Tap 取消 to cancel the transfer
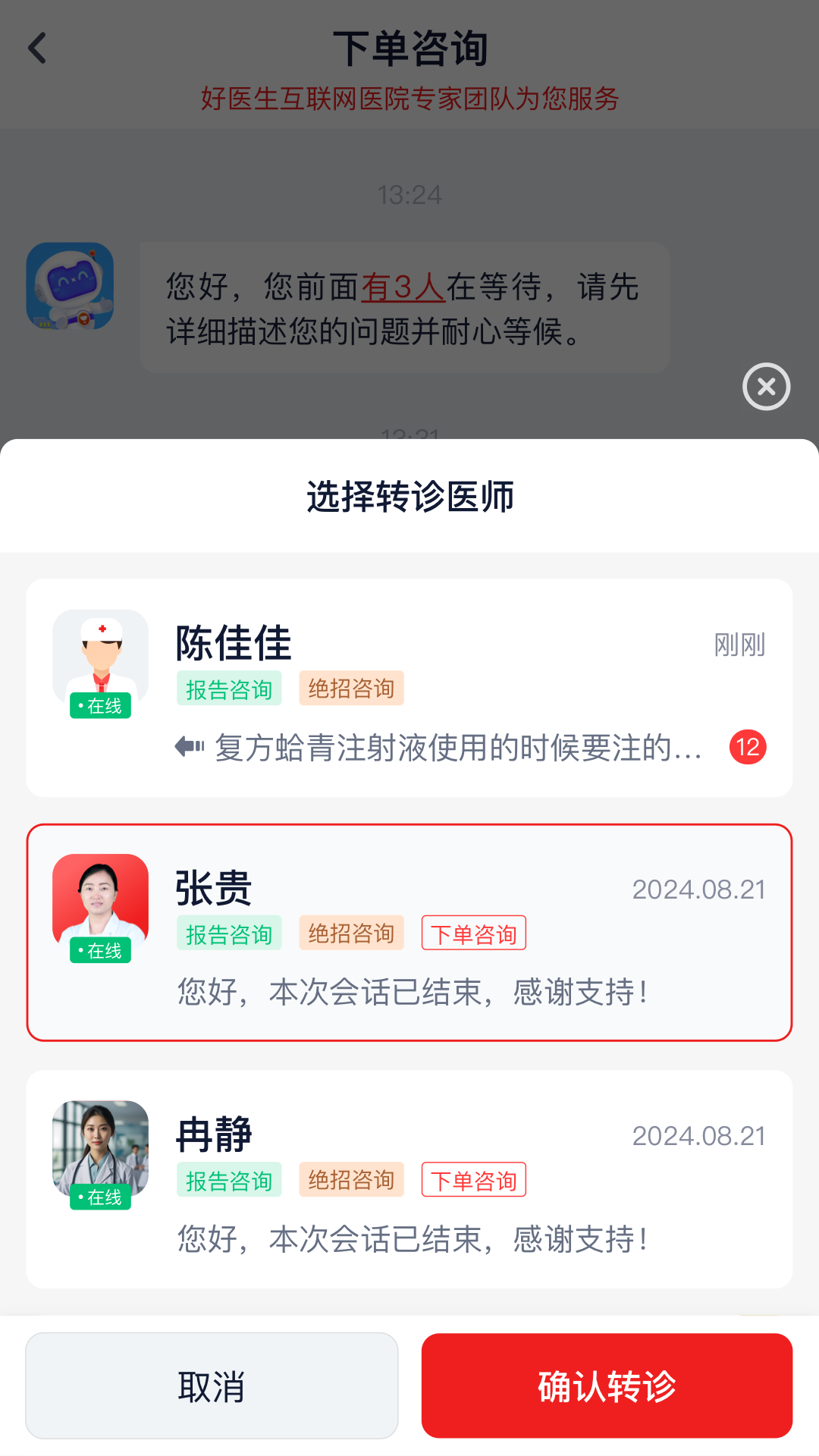Image resolution: width=819 pixels, height=1456 pixels. (212, 1385)
